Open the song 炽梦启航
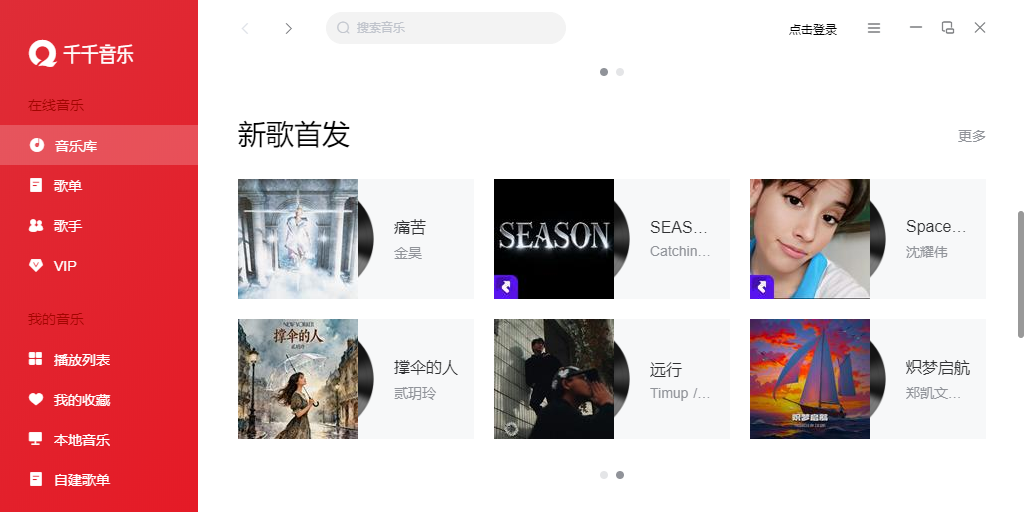Screen dimensions: 1024x512 pos(867,379)
